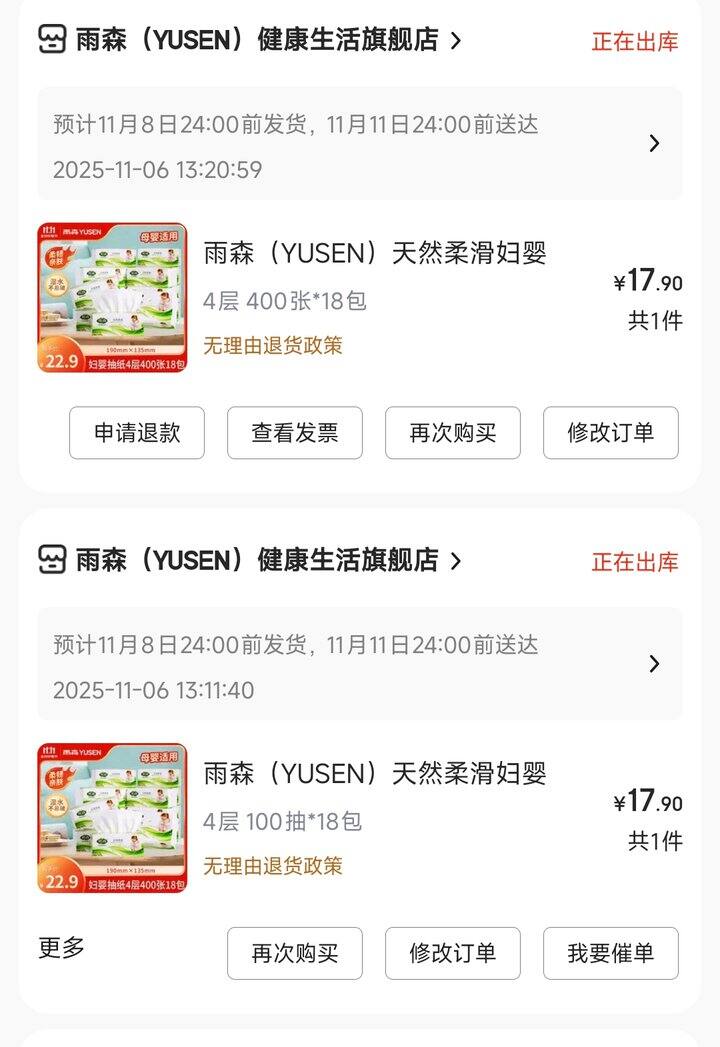Tap 修改订单 on the 400张*18包 order
This screenshot has height=1047, width=720.
coord(611,433)
